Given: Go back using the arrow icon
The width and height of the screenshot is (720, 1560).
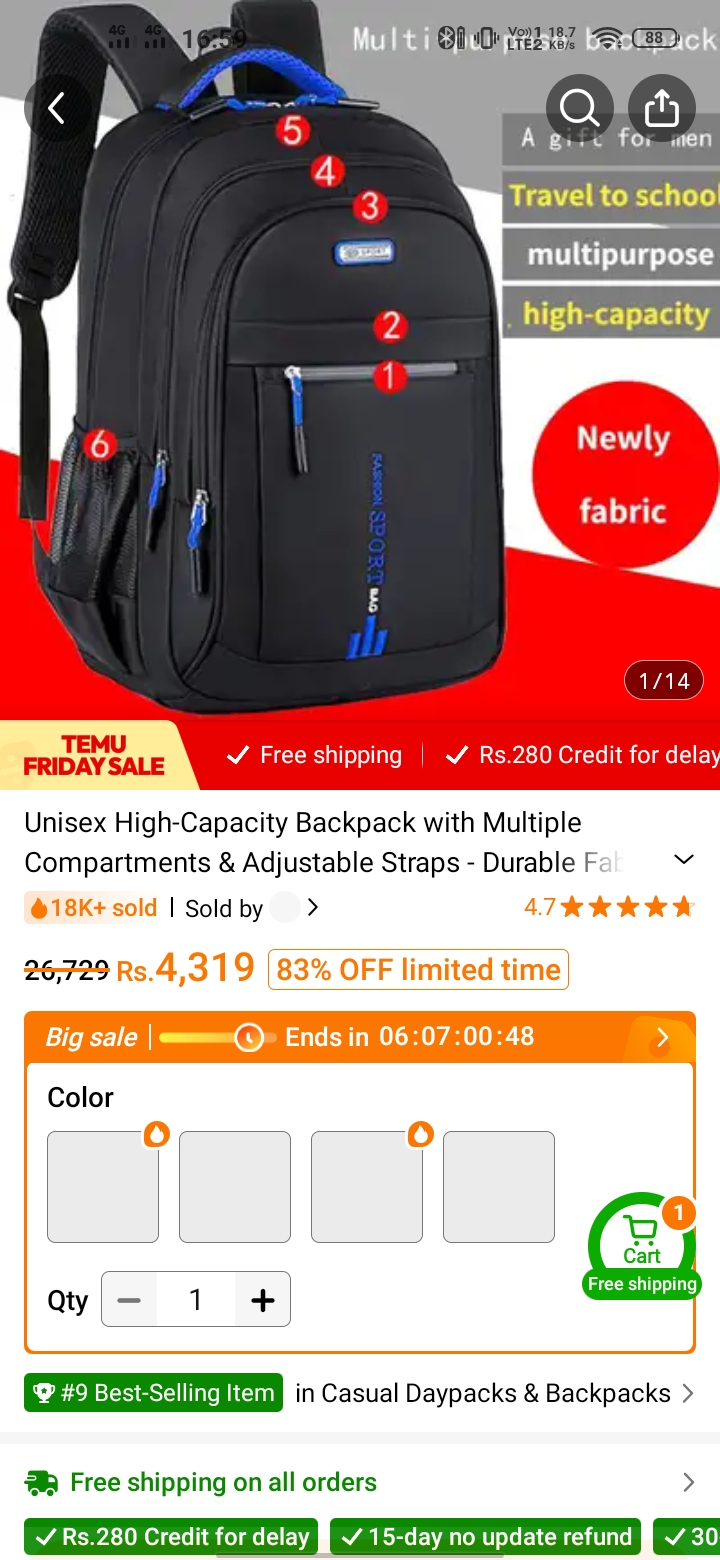Looking at the screenshot, I should (57, 108).
